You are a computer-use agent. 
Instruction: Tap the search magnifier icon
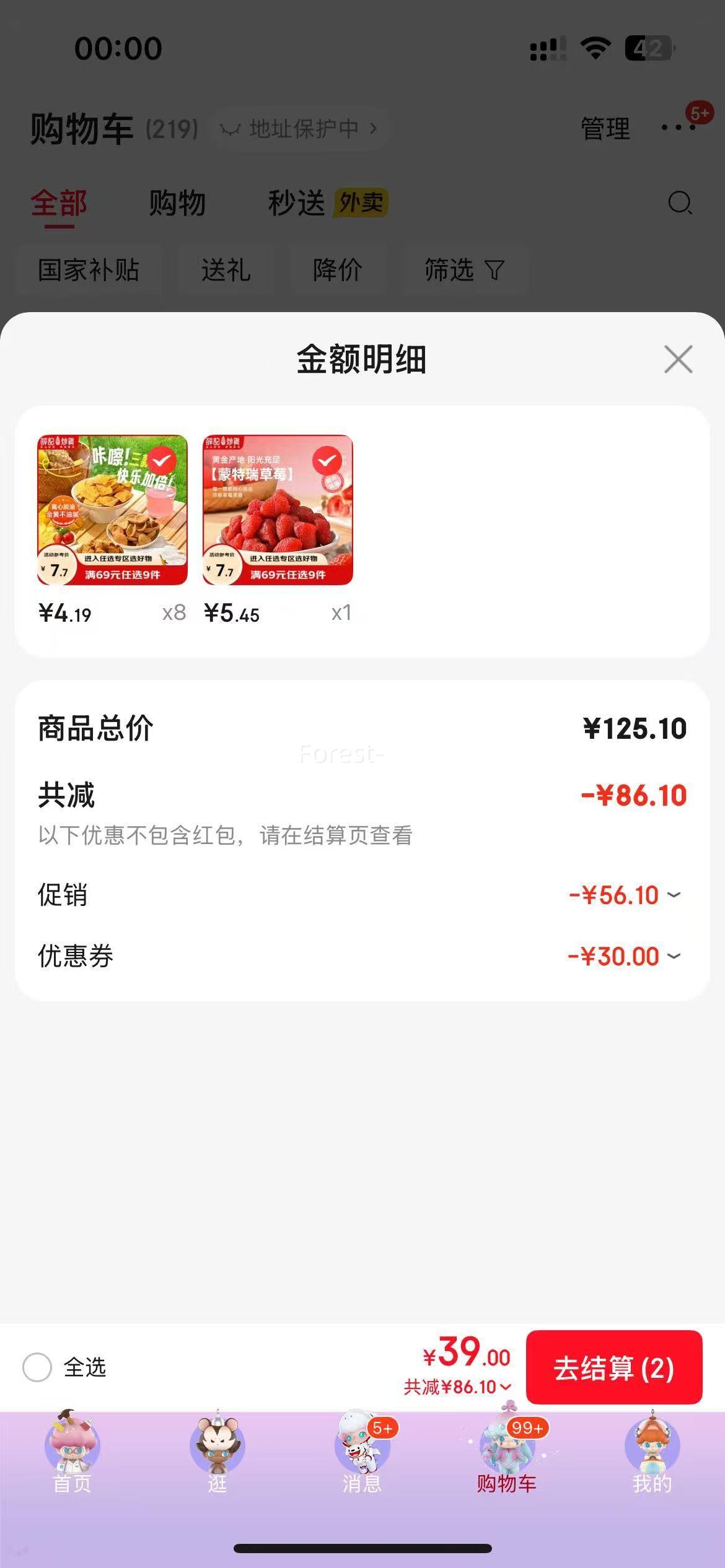(679, 203)
